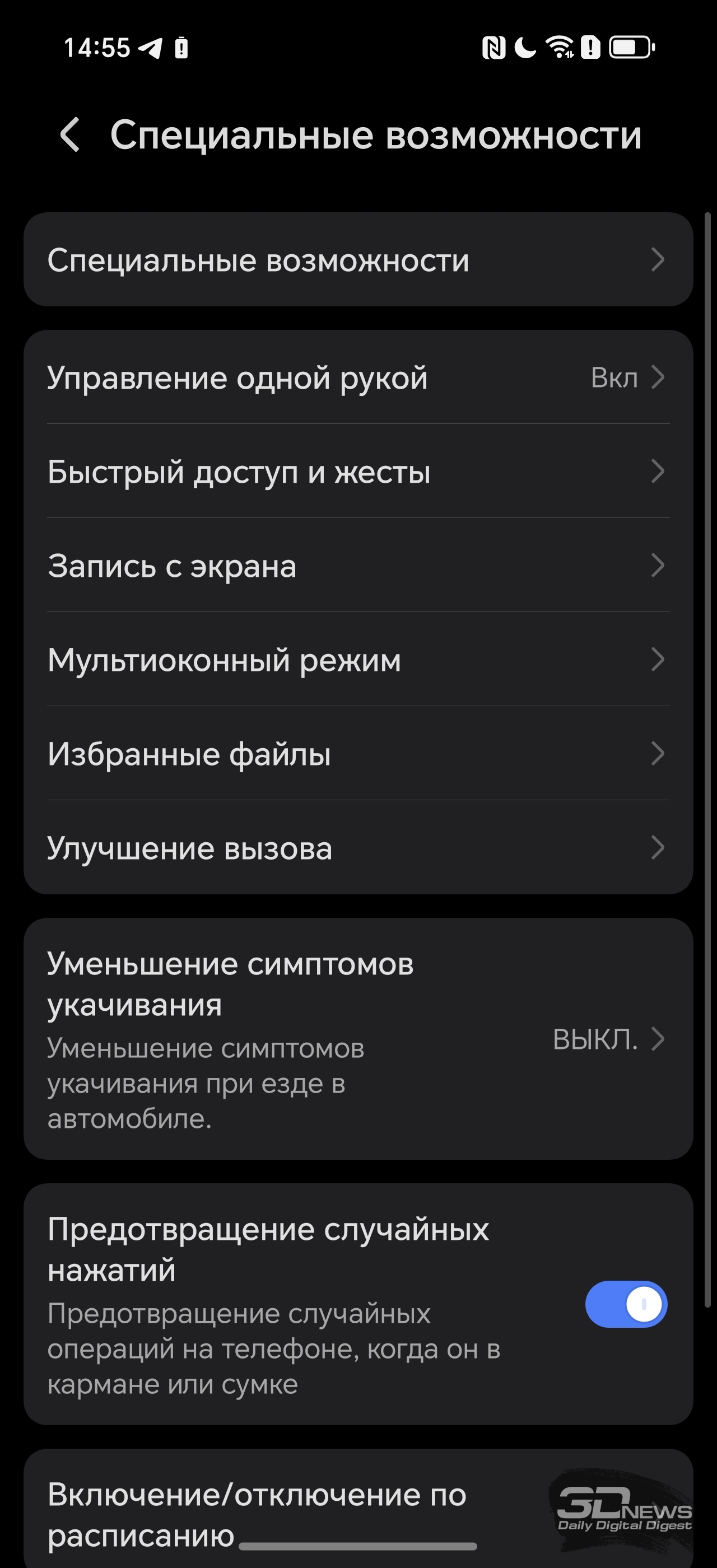Open Запись с экрана settings
Image resolution: width=717 pixels, height=1568 pixels.
[x=358, y=566]
